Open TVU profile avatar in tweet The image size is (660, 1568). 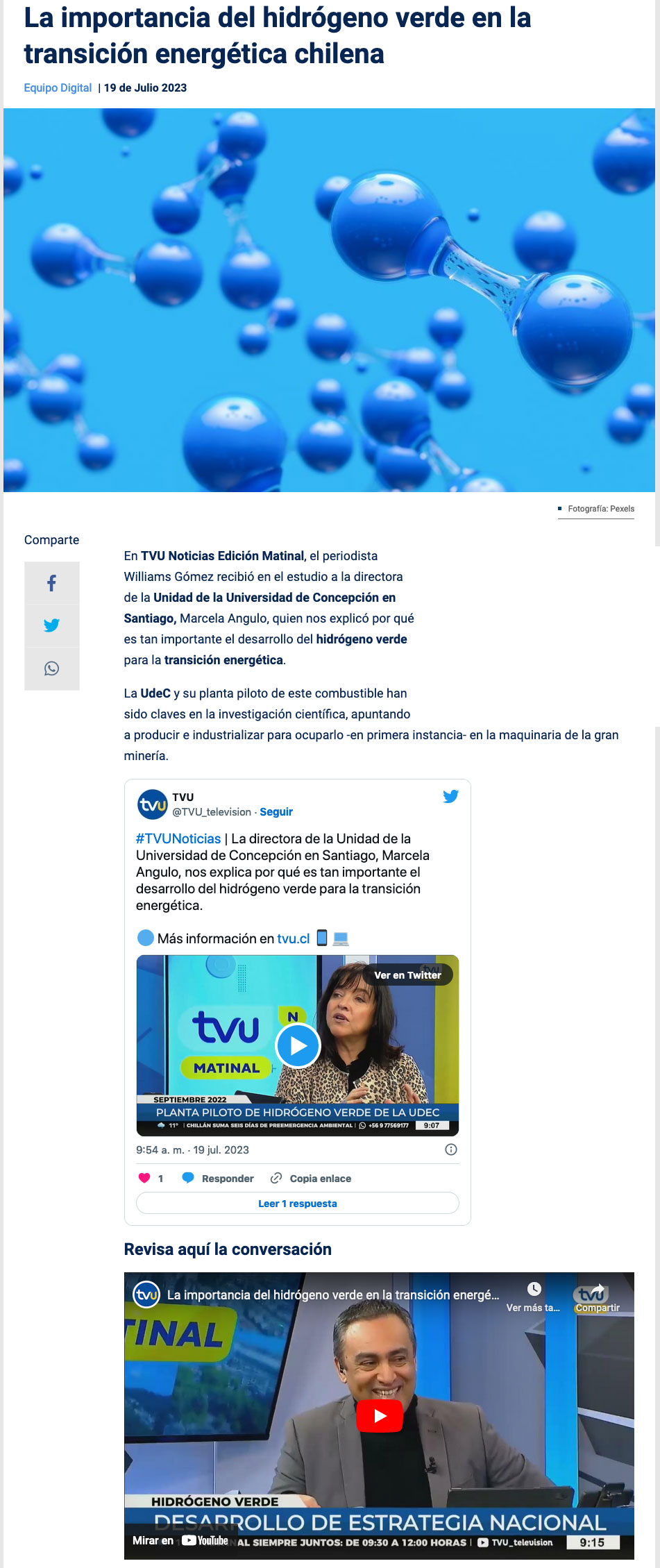point(152,804)
